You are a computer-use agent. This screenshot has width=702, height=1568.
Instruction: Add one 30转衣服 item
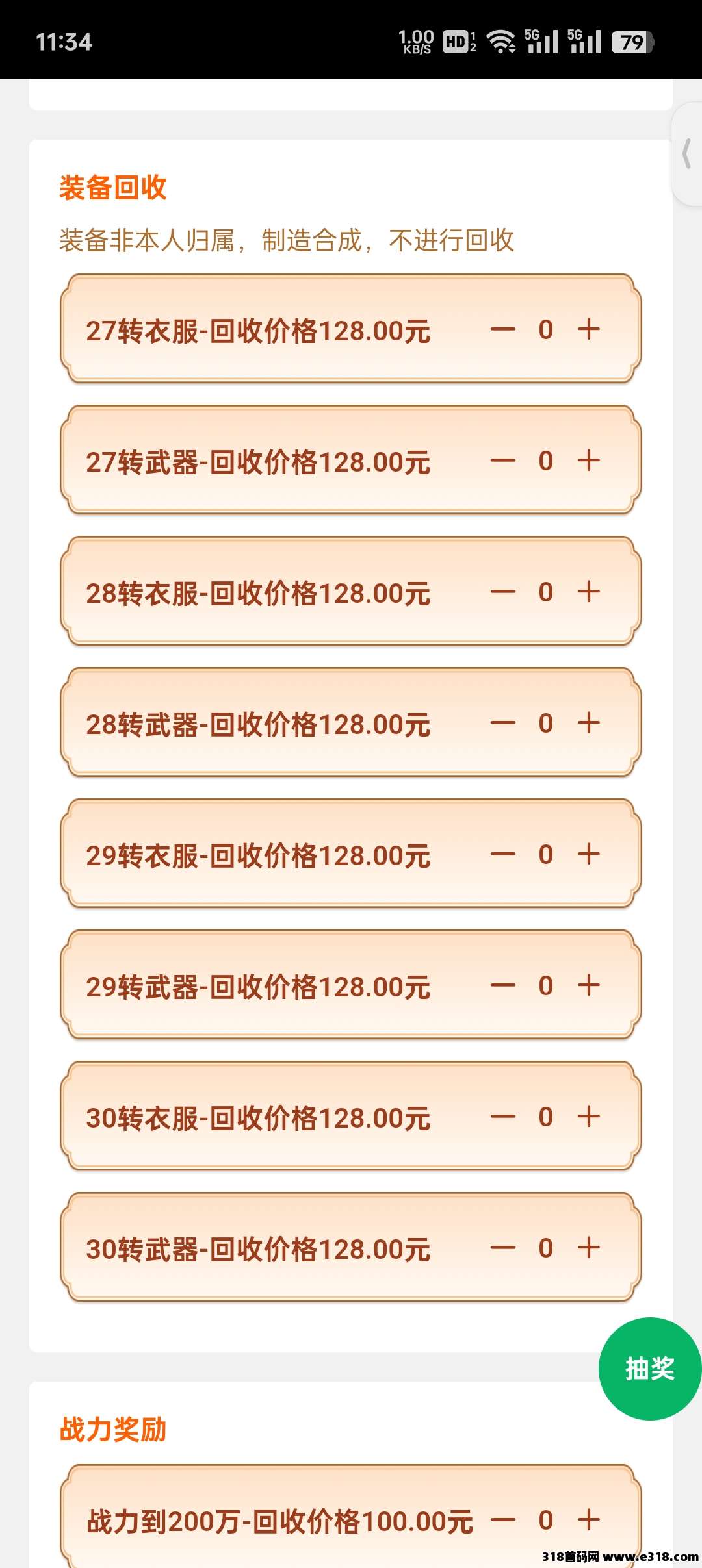(589, 1117)
